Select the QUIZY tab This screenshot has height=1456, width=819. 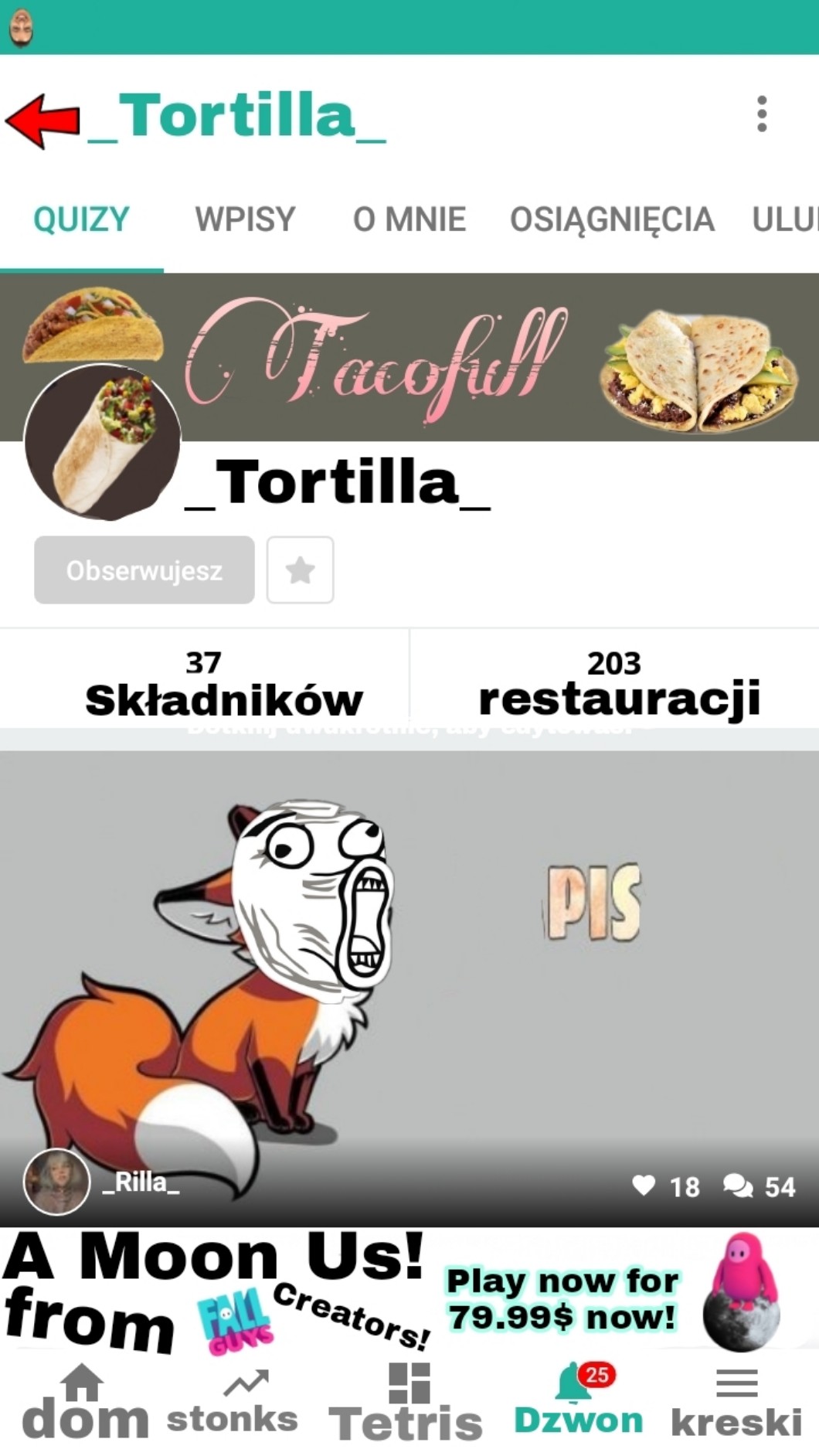(81, 219)
